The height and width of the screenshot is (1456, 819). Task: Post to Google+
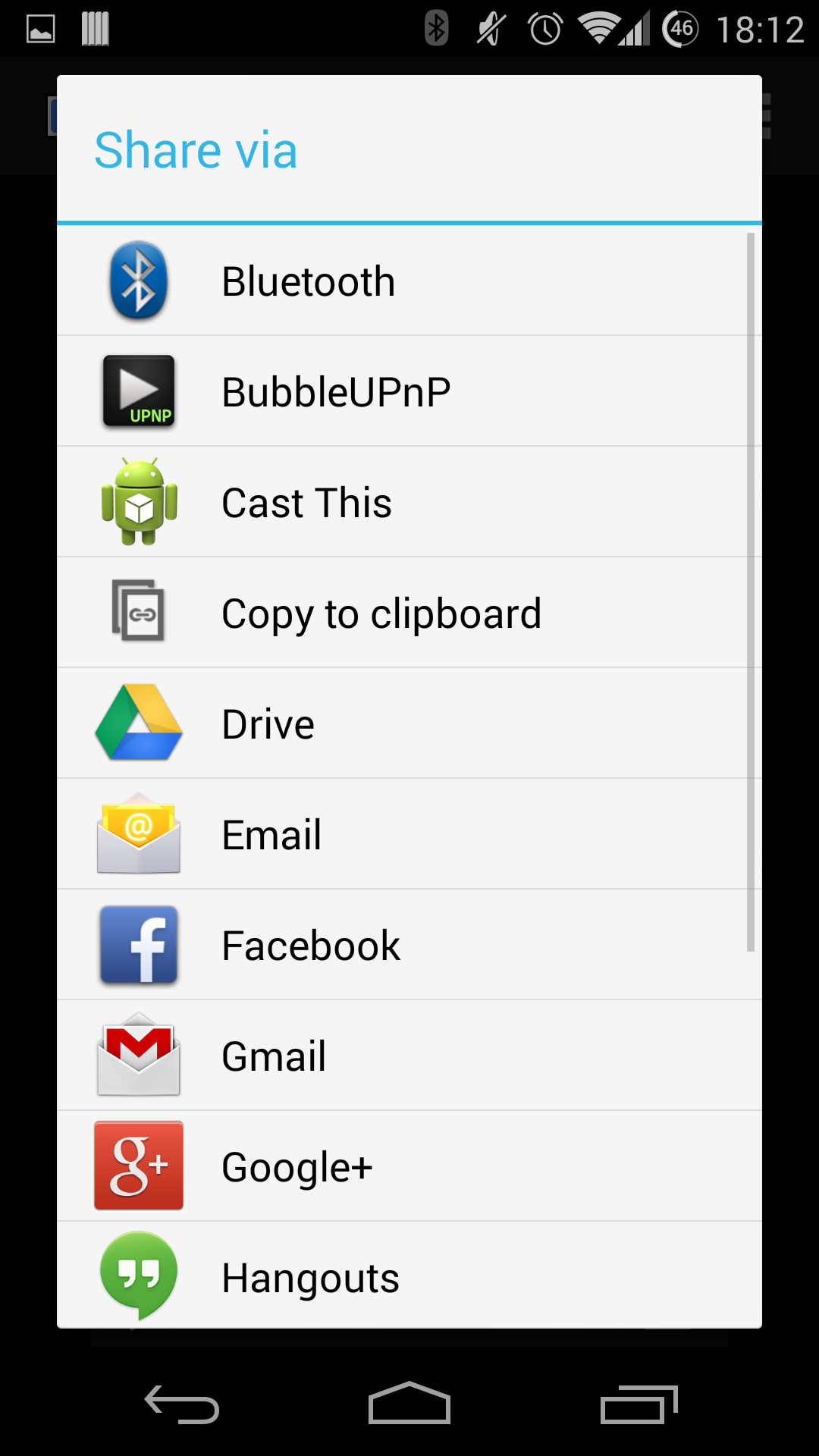click(409, 1166)
